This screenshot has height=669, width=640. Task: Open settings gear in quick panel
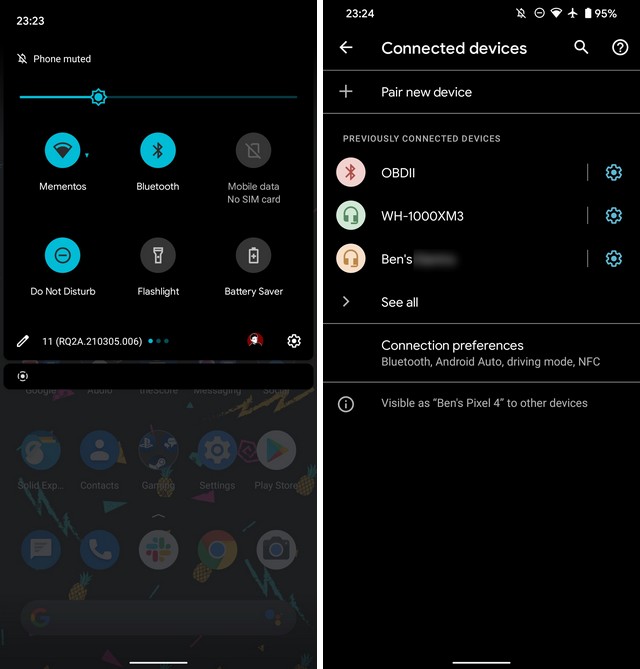pyautogui.click(x=294, y=341)
